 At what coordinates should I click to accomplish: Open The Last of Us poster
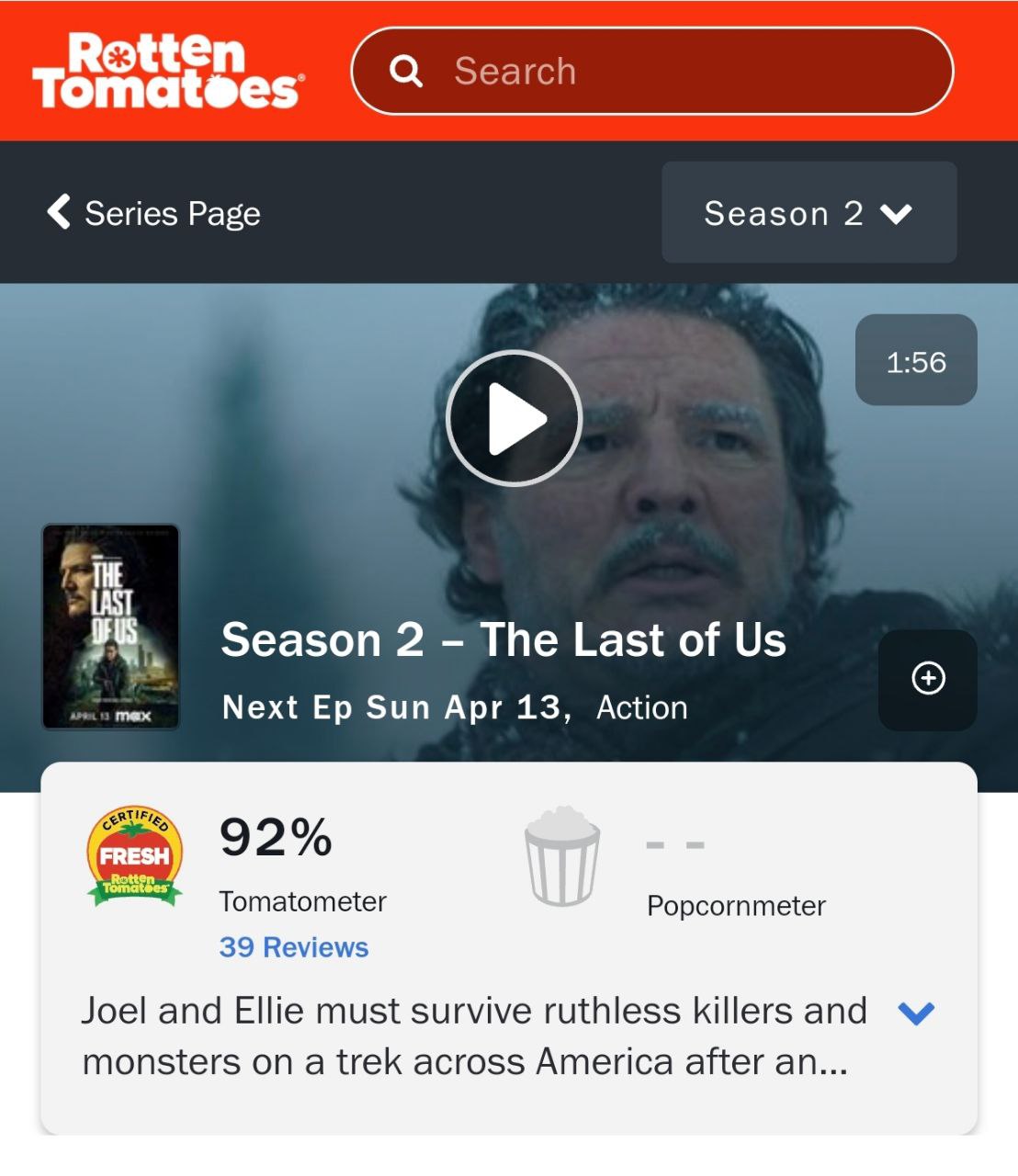[111, 627]
